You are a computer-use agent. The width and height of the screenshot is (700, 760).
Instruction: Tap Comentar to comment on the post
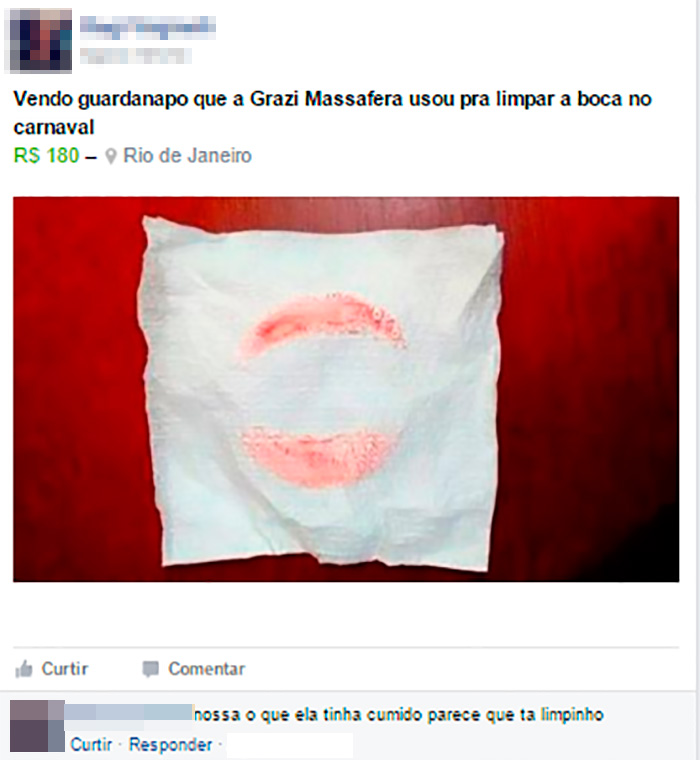click(x=194, y=669)
